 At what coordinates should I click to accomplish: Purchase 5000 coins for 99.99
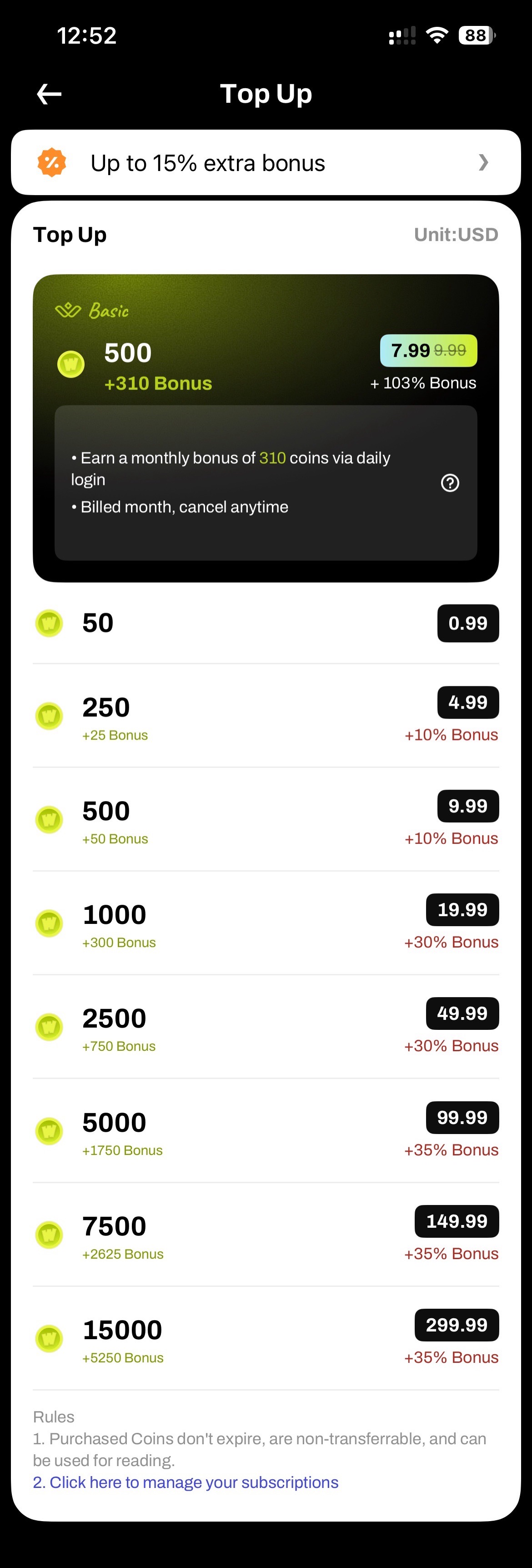click(x=462, y=1118)
